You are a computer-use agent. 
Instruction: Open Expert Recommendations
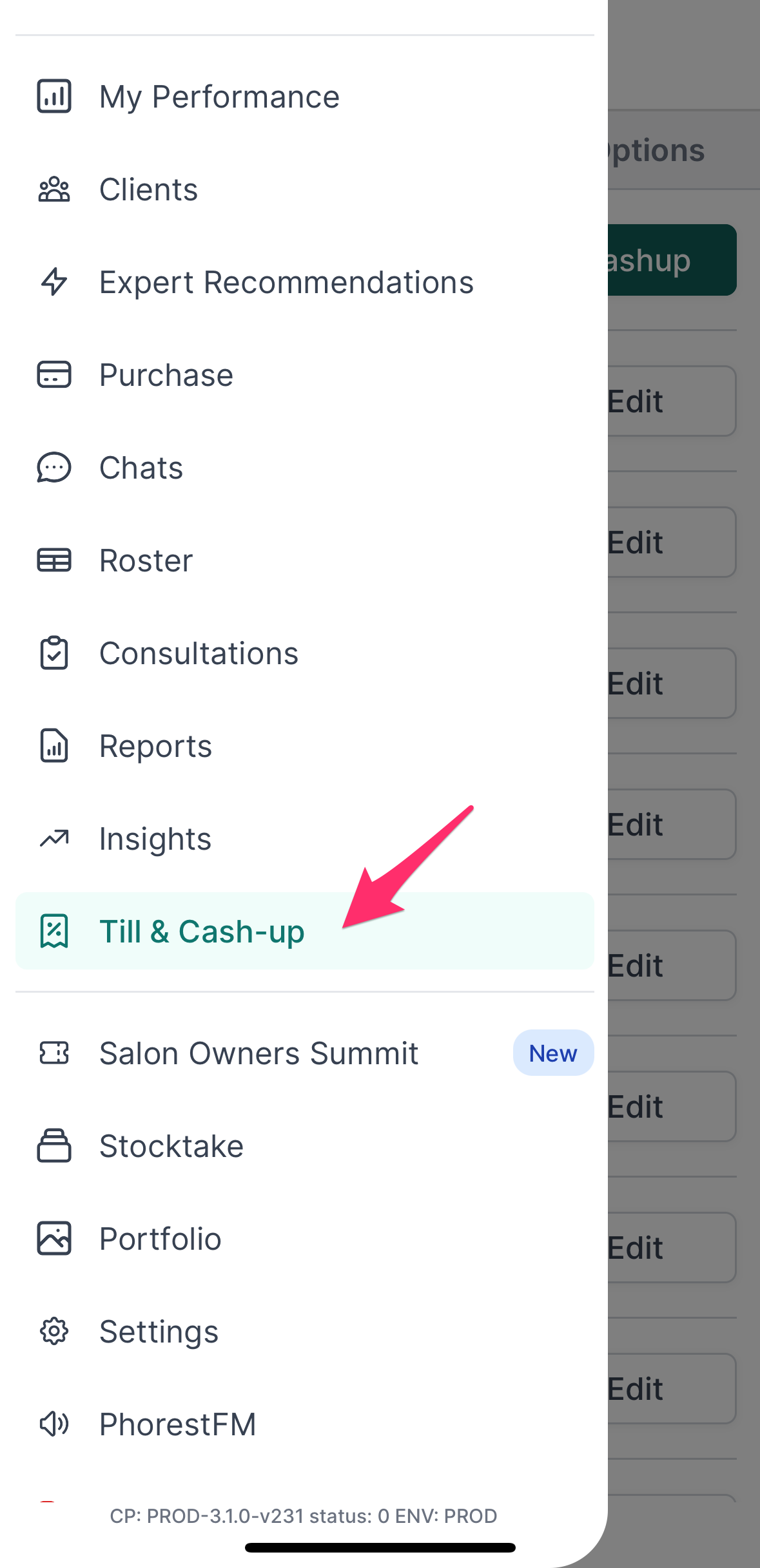click(x=304, y=282)
